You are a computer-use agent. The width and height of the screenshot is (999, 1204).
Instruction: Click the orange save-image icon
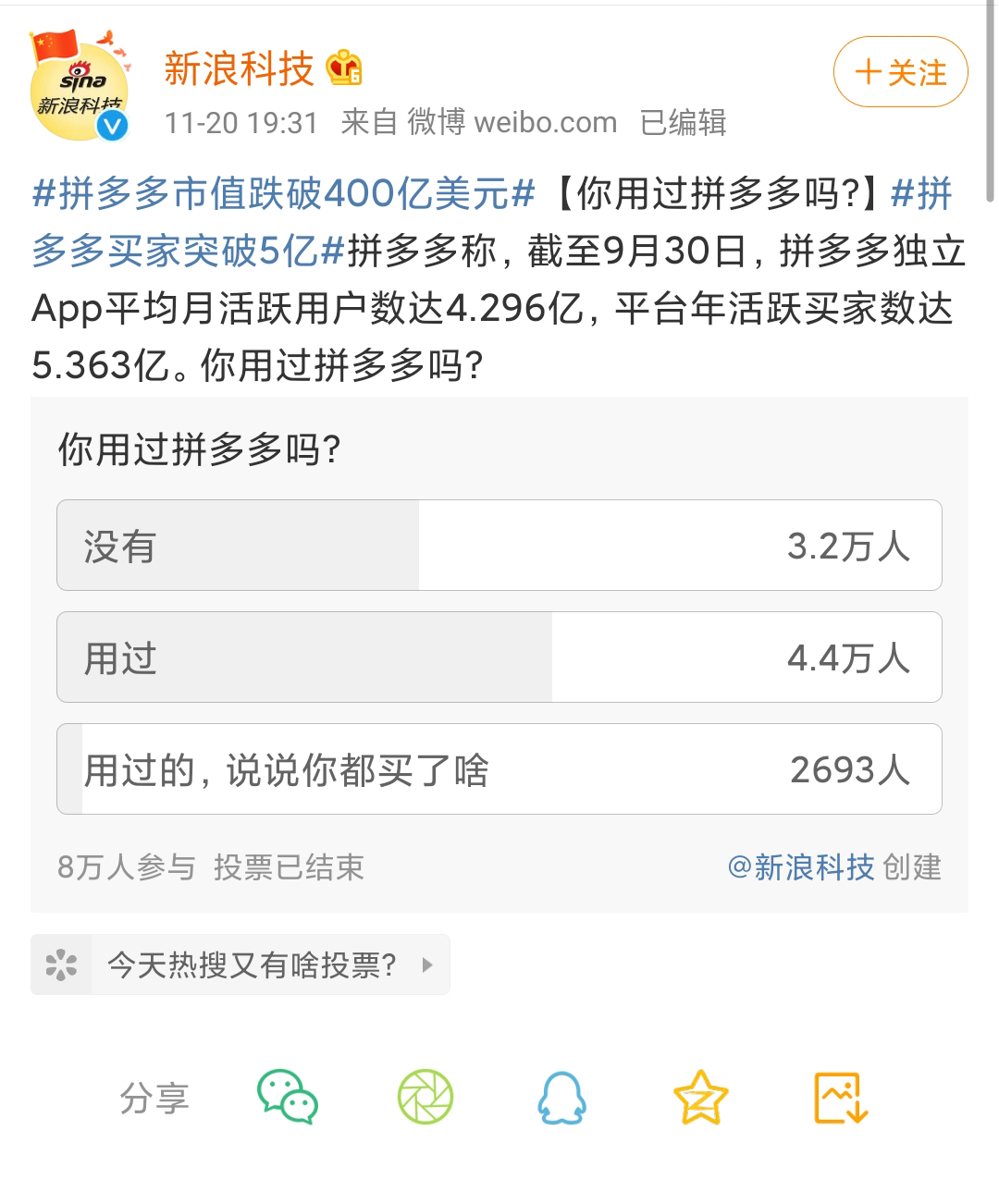tap(839, 1098)
